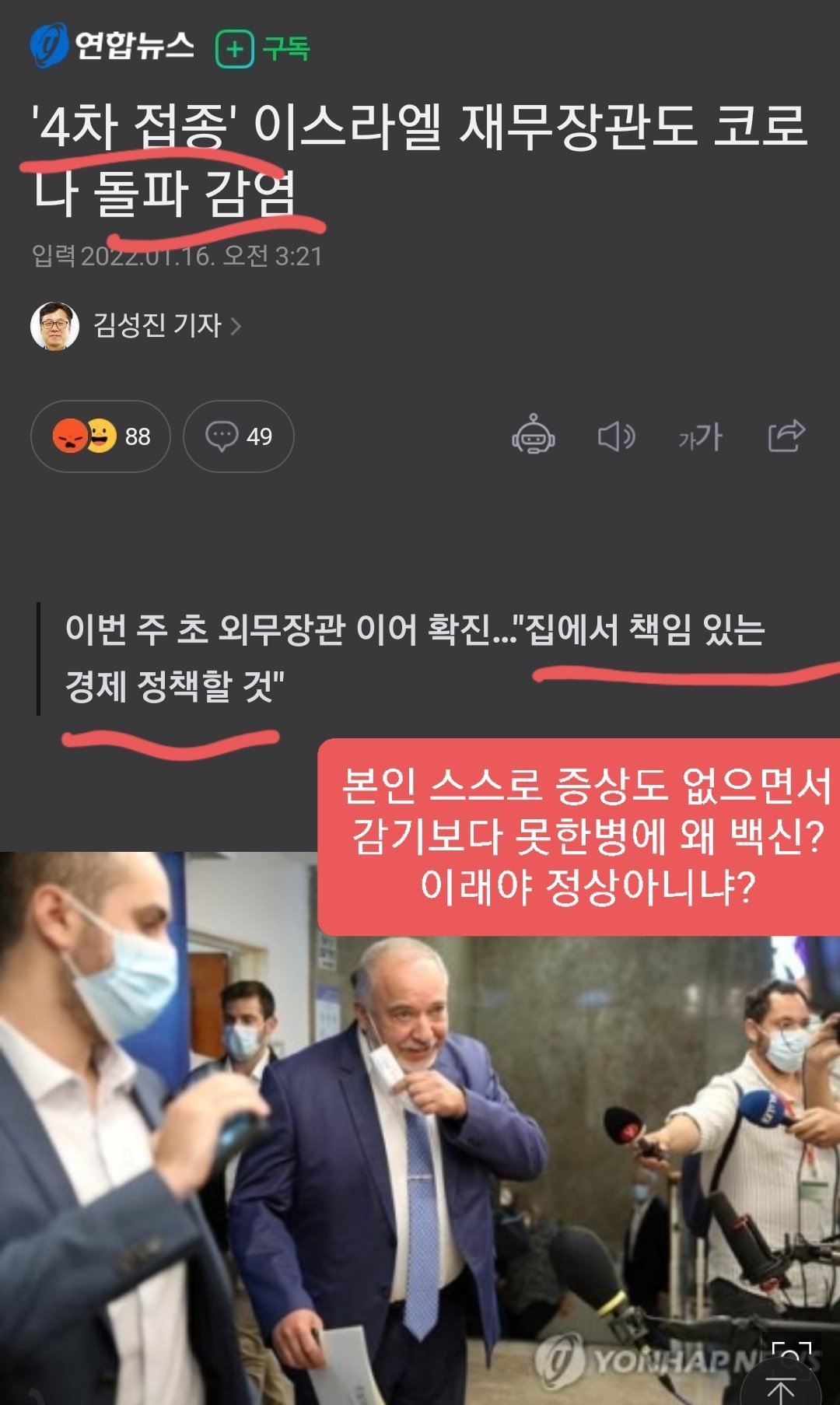Change the font size with the 가가 icon
Viewport: 840px width, 1405px height.
click(x=700, y=436)
